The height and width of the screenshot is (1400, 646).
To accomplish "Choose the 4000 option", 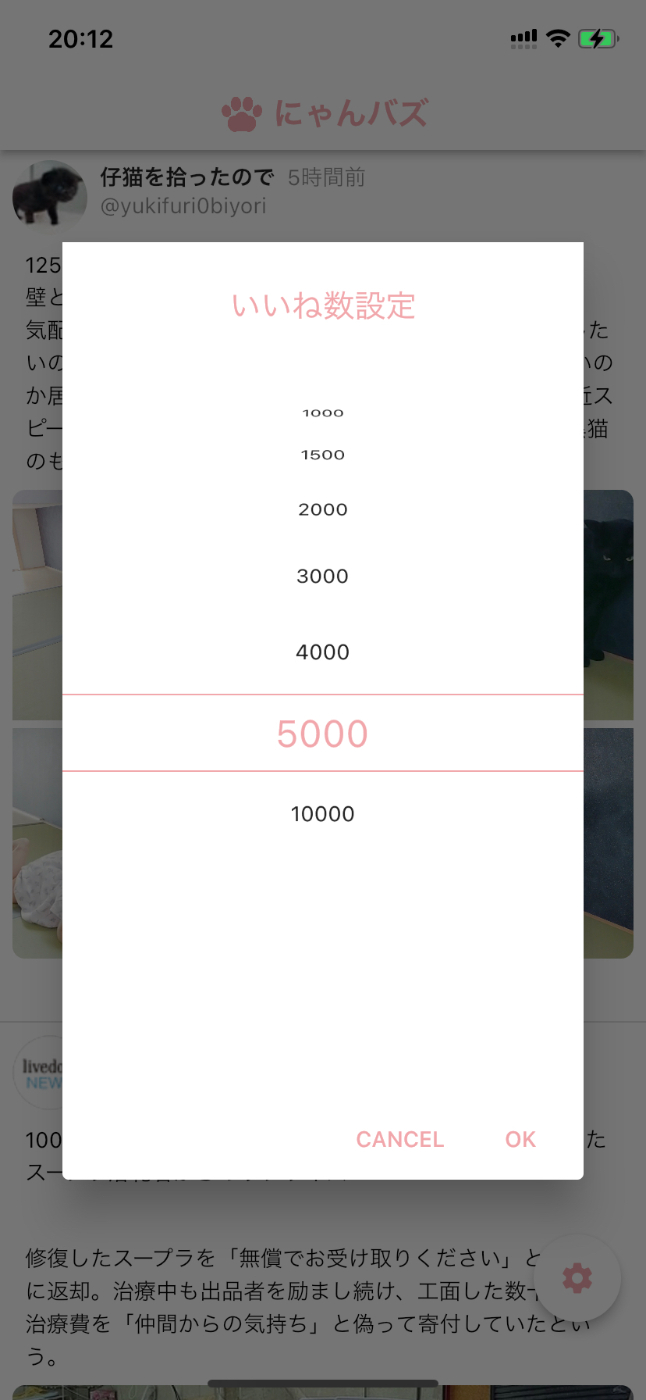I will point(322,652).
